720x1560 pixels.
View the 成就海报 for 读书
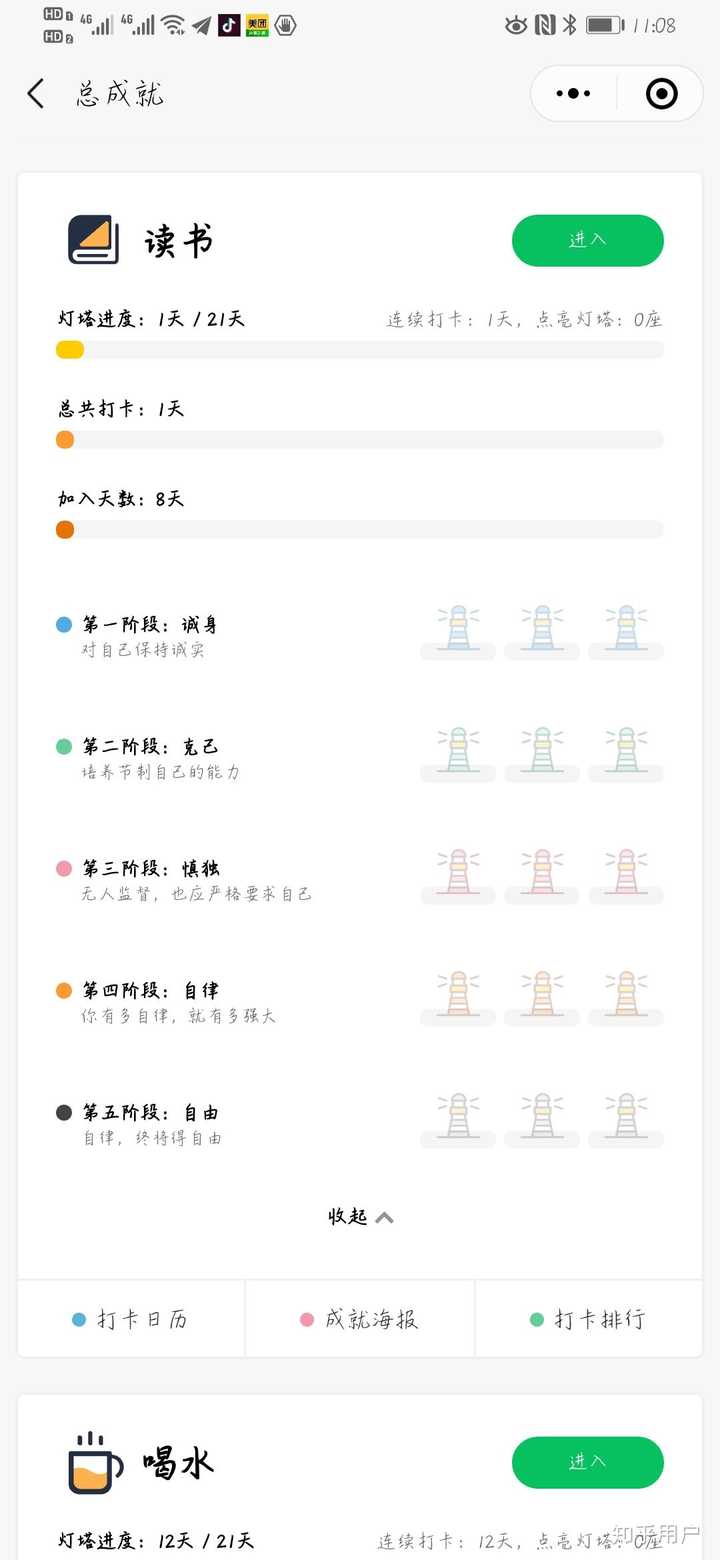pyautogui.click(x=360, y=1319)
